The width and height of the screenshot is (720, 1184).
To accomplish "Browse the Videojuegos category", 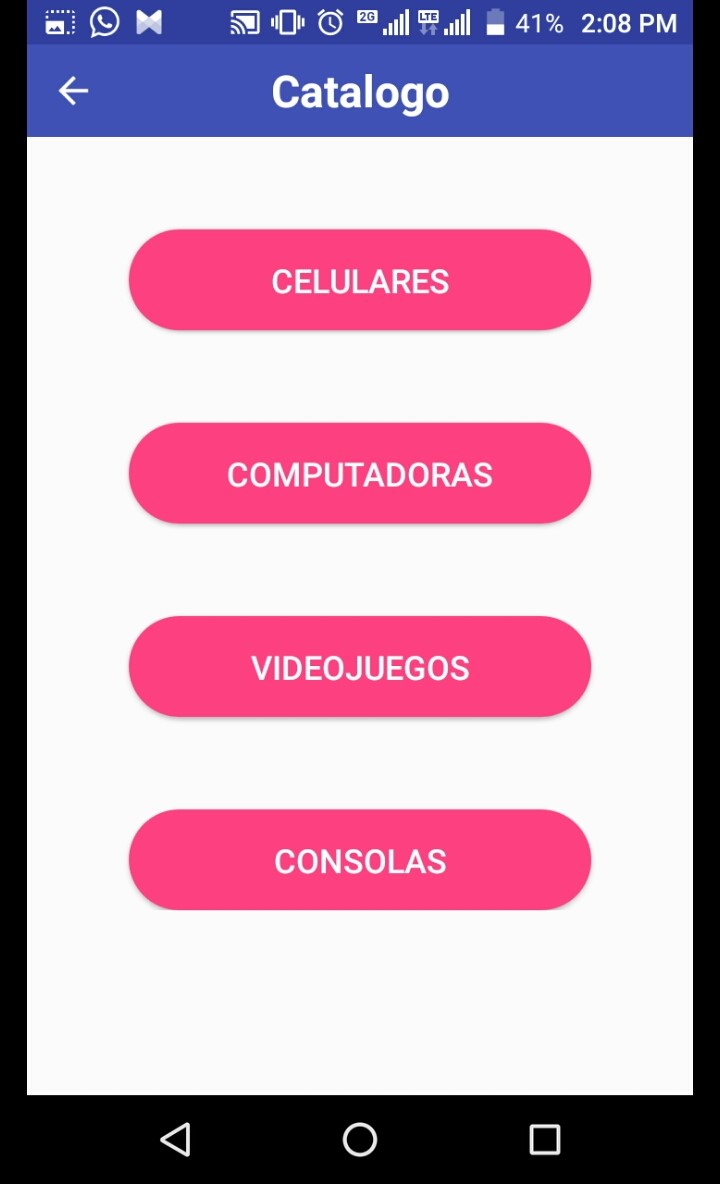I will [360, 667].
